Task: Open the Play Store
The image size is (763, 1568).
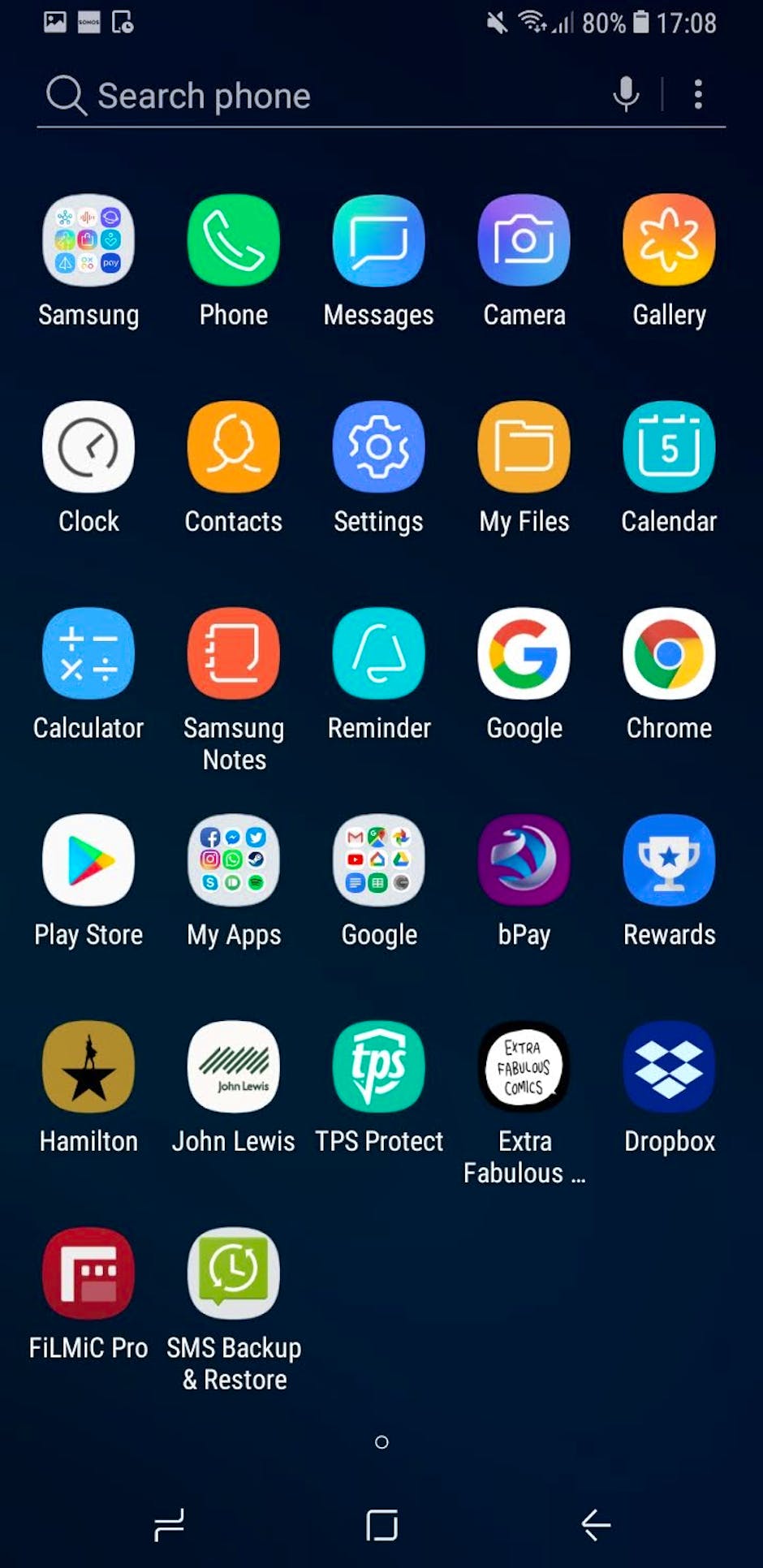Action: [88, 860]
